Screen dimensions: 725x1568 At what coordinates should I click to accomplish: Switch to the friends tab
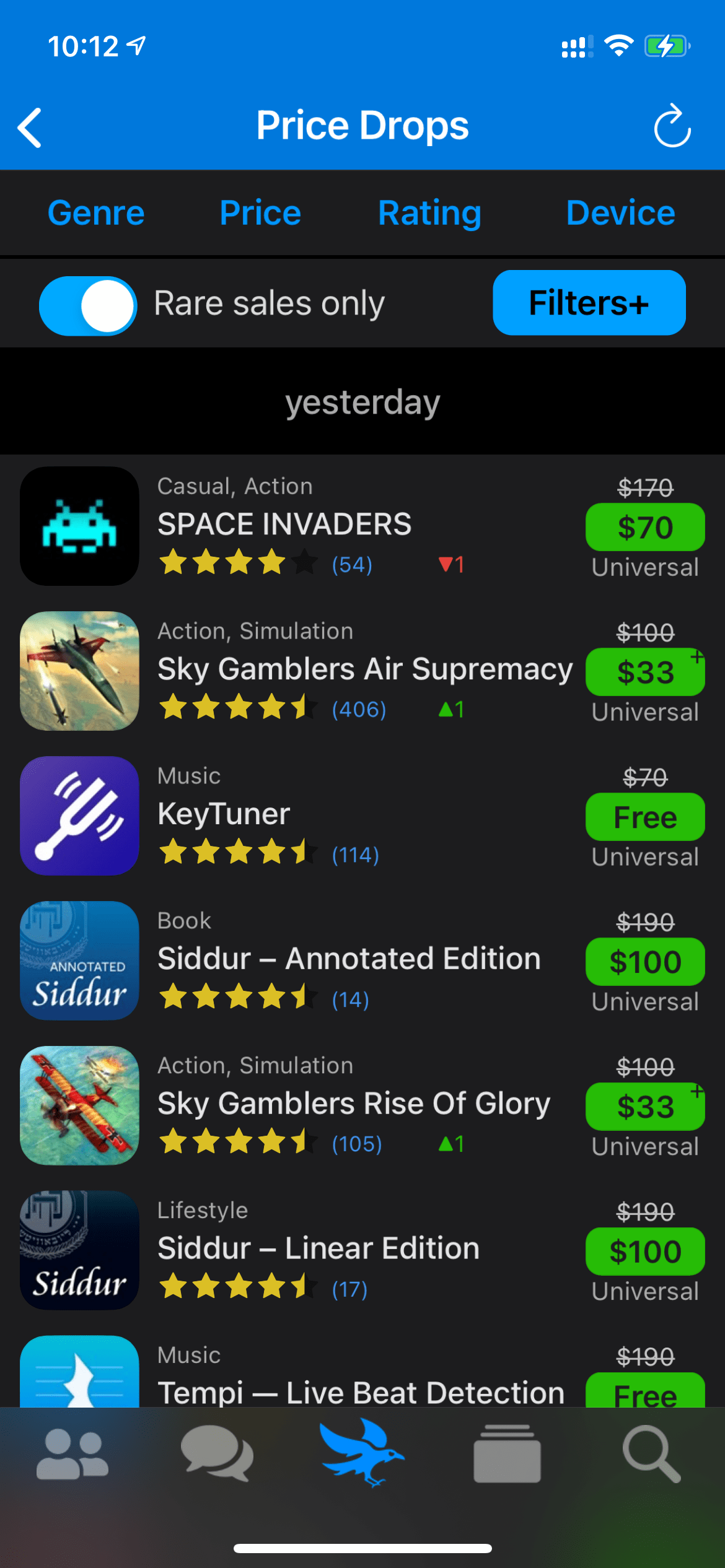click(72, 1455)
